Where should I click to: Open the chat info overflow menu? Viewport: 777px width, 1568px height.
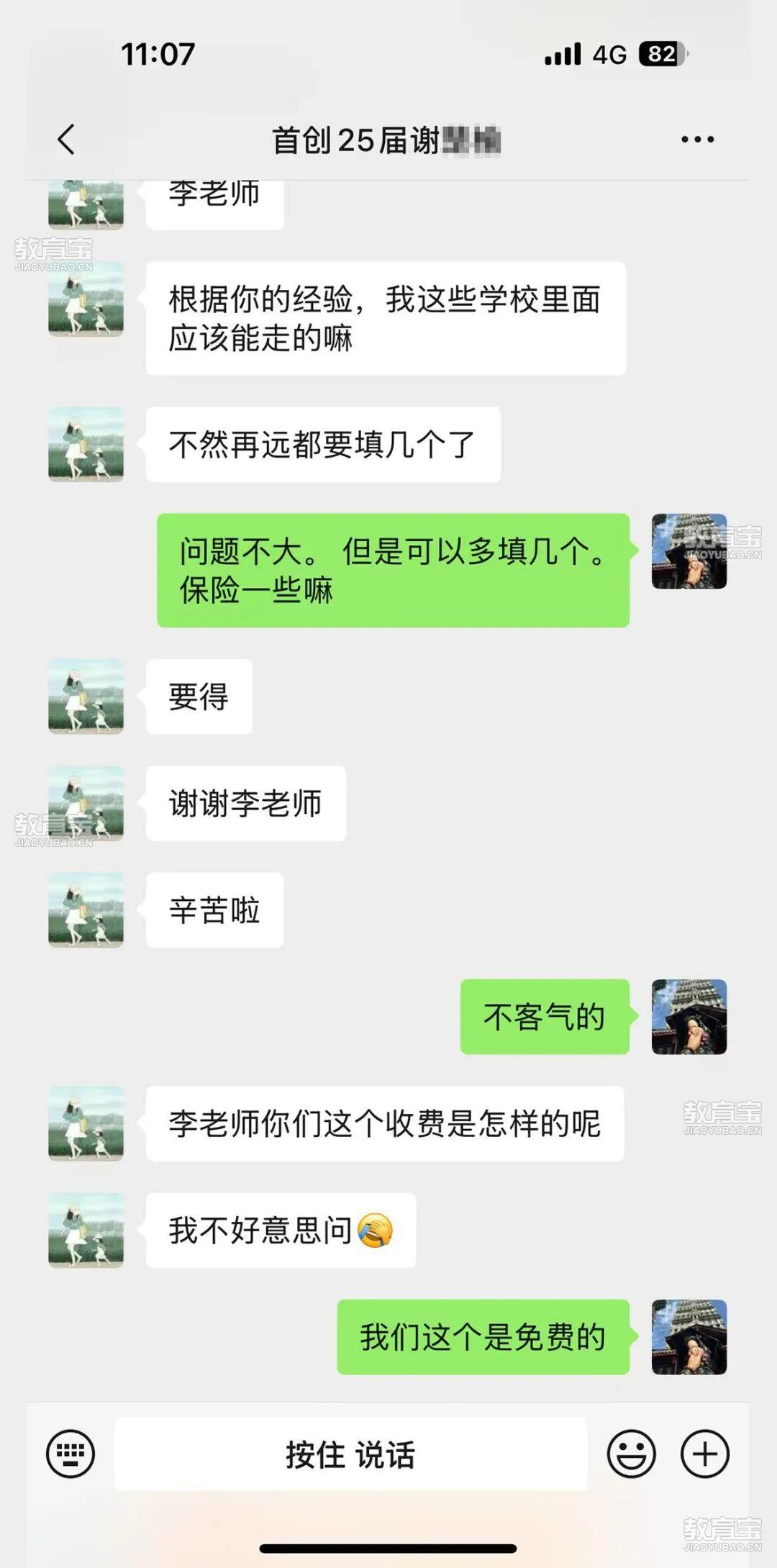pyautogui.click(x=697, y=140)
